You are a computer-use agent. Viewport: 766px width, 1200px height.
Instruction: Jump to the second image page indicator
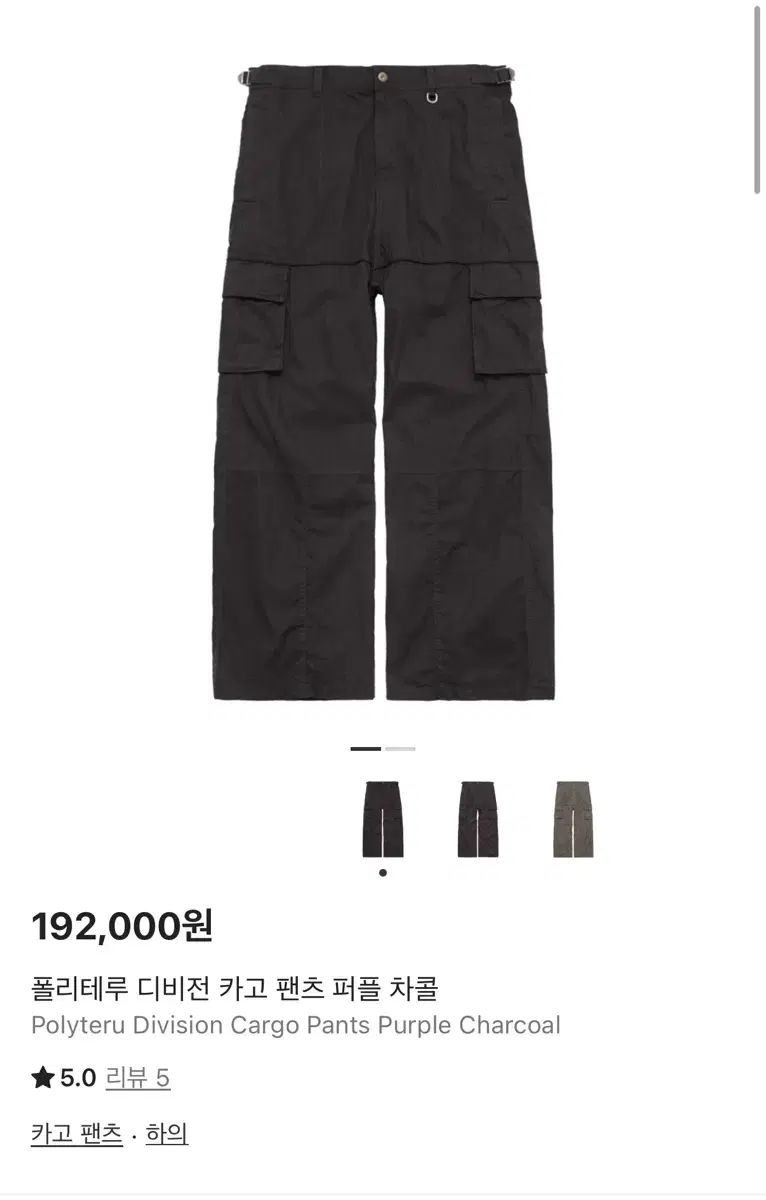(400, 748)
